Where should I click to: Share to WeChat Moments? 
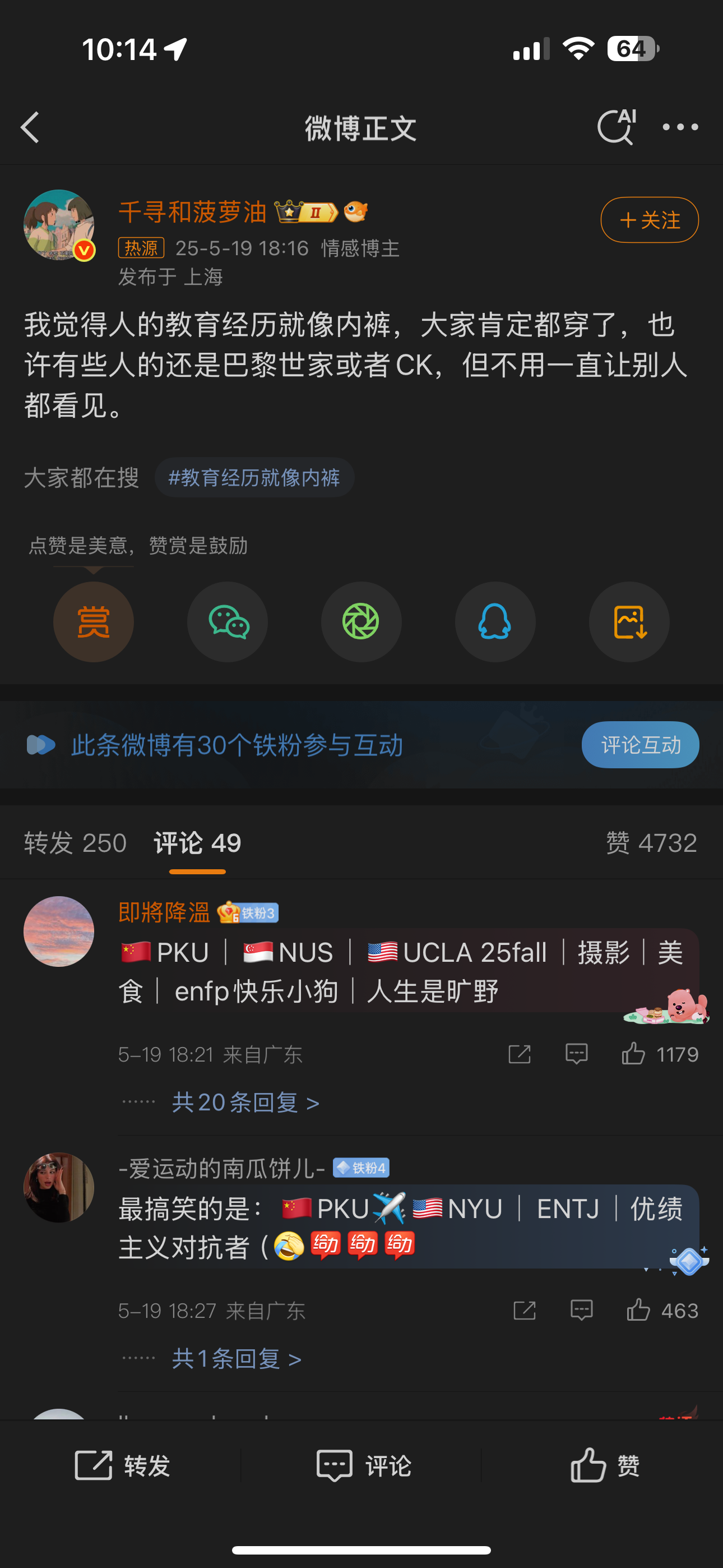pos(361,621)
